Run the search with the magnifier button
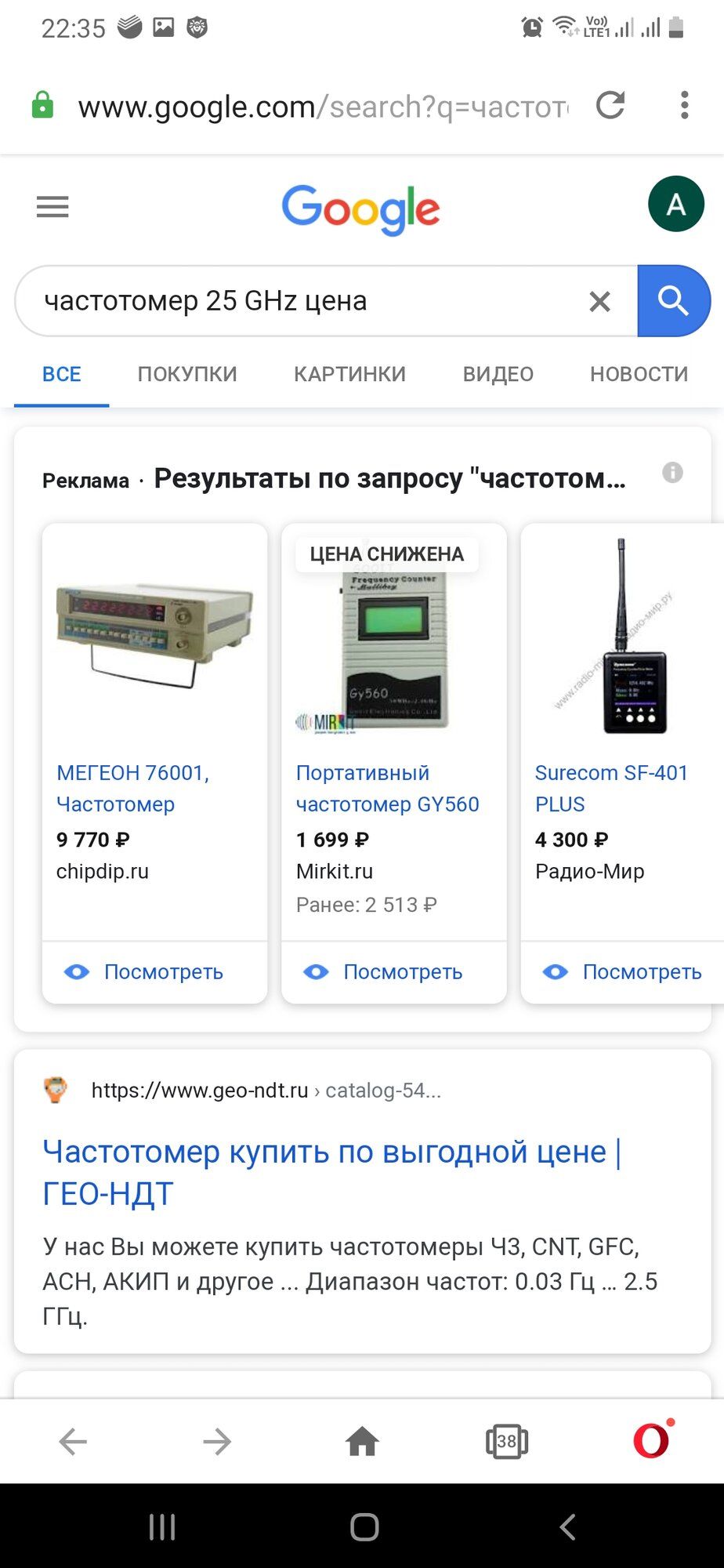 [x=673, y=301]
